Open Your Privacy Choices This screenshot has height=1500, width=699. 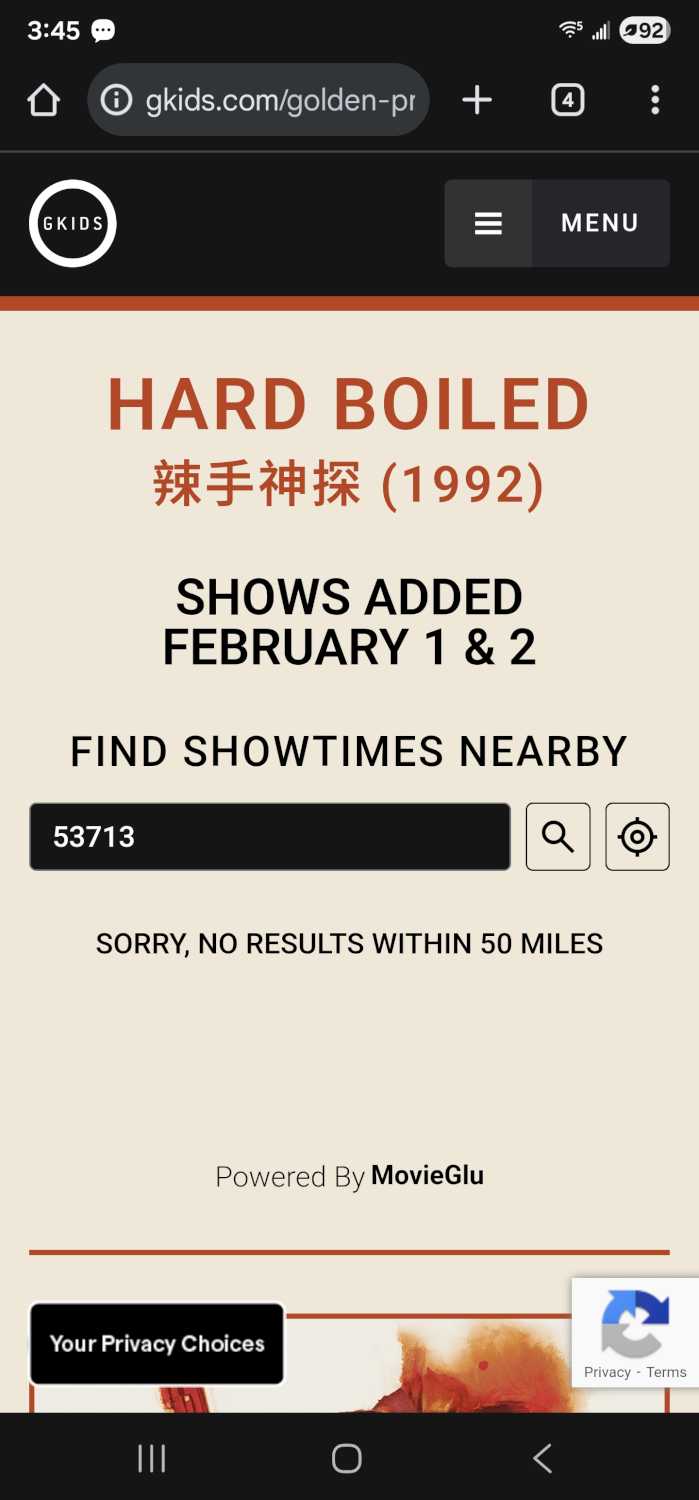click(x=157, y=1343)
